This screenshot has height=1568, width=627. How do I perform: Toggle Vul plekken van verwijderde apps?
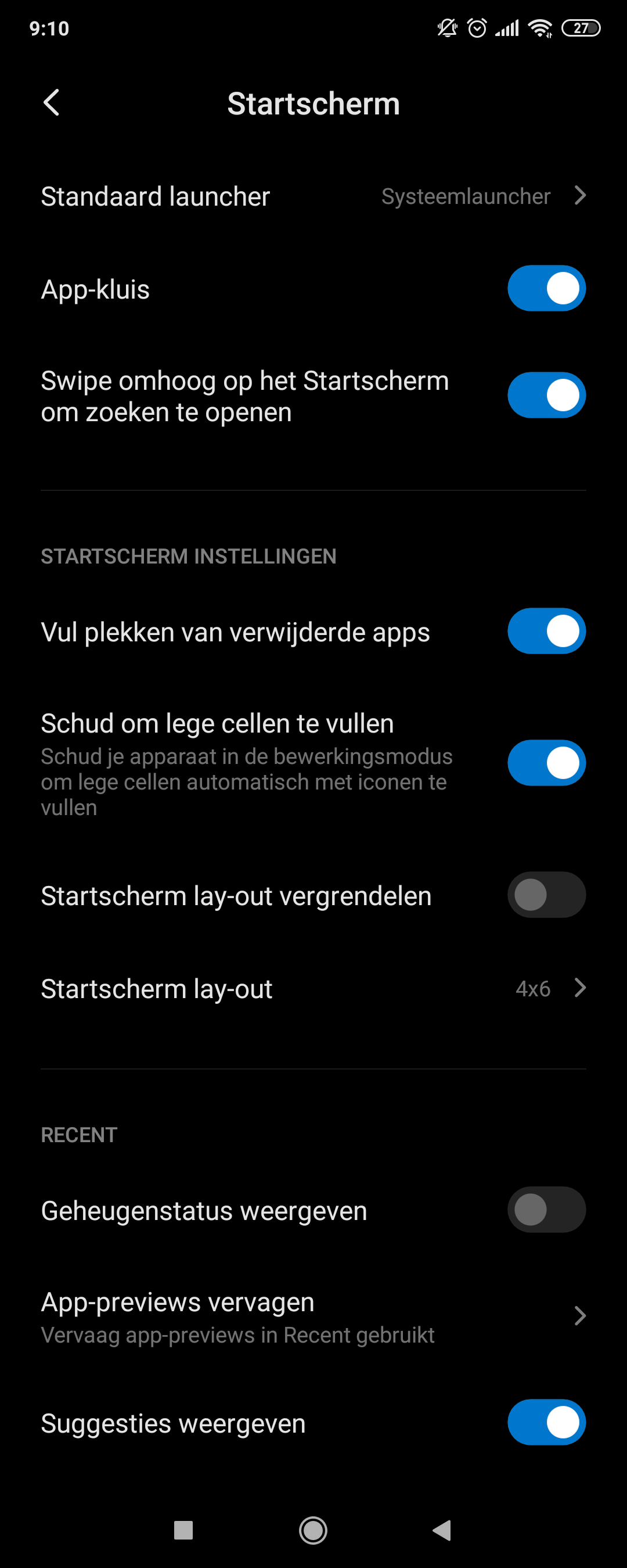tap(546, 631)
